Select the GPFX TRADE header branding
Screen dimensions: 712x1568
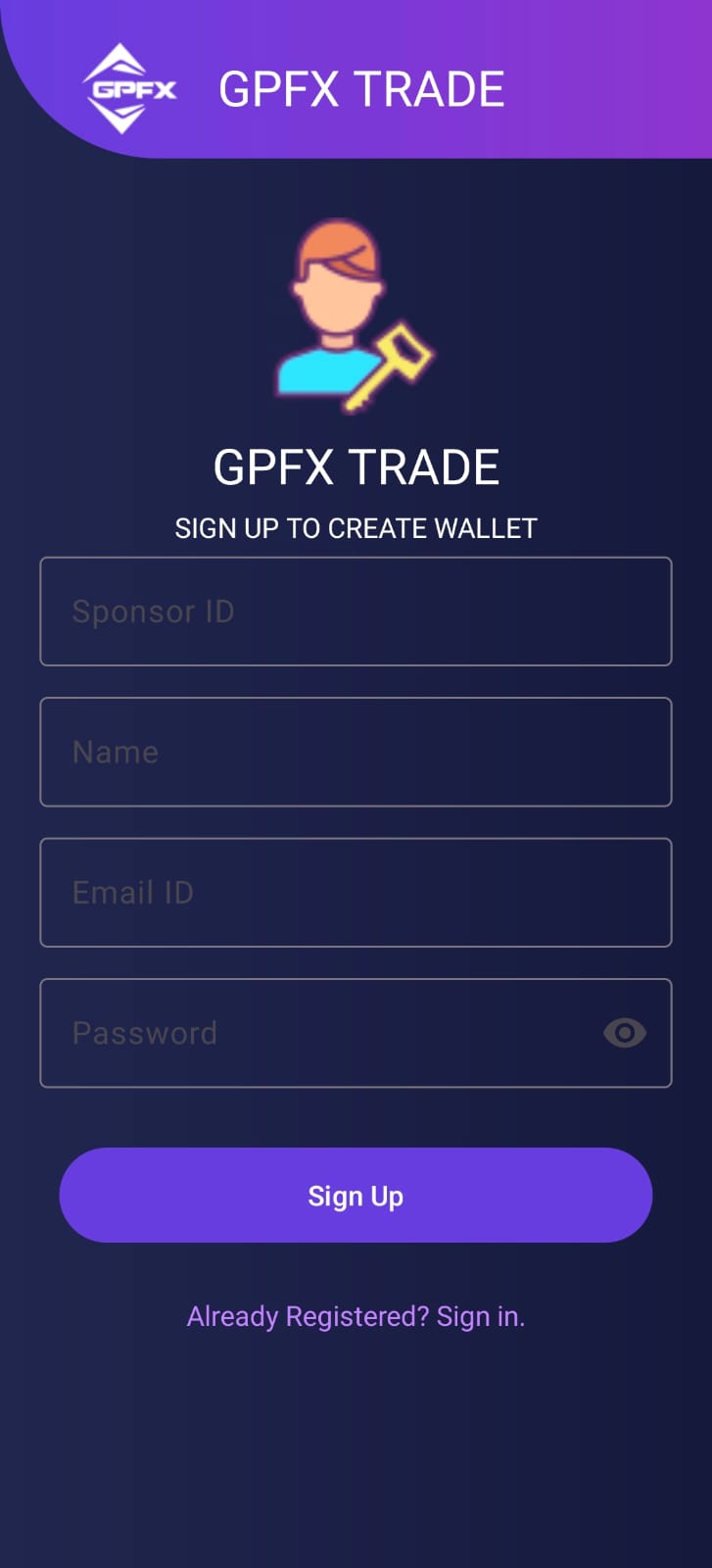click(362, 88)
